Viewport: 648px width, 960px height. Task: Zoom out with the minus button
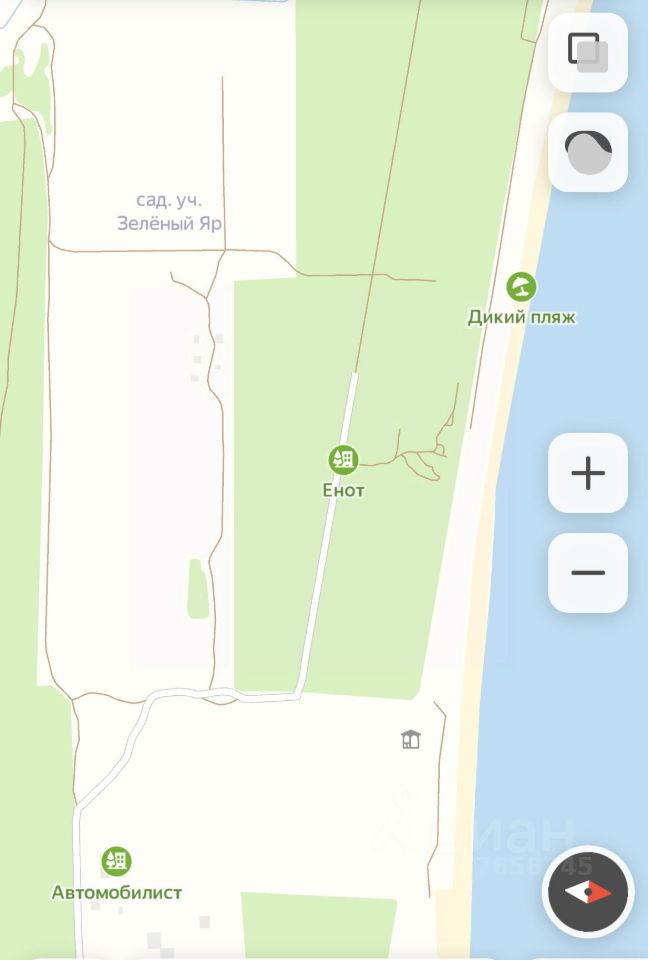[x=588, y=573]
